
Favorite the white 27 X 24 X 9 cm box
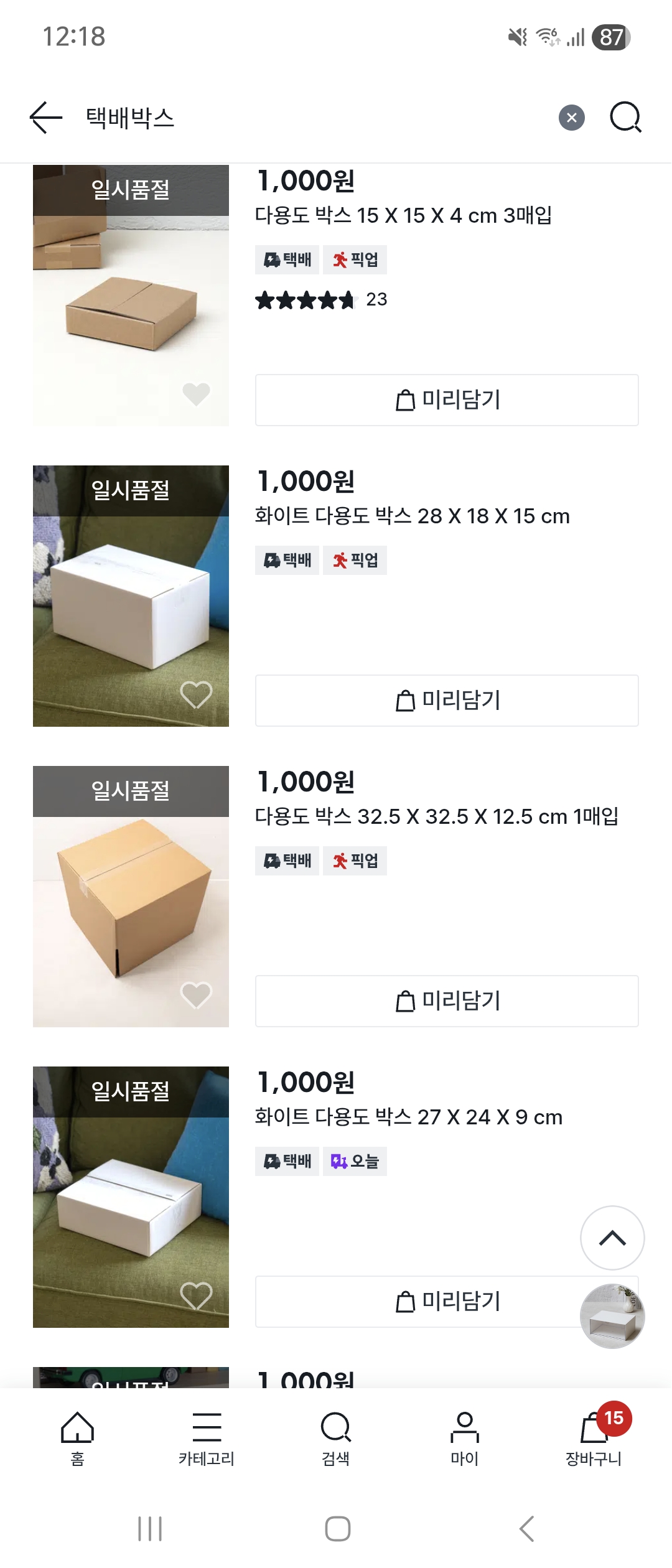(196, 1295)
